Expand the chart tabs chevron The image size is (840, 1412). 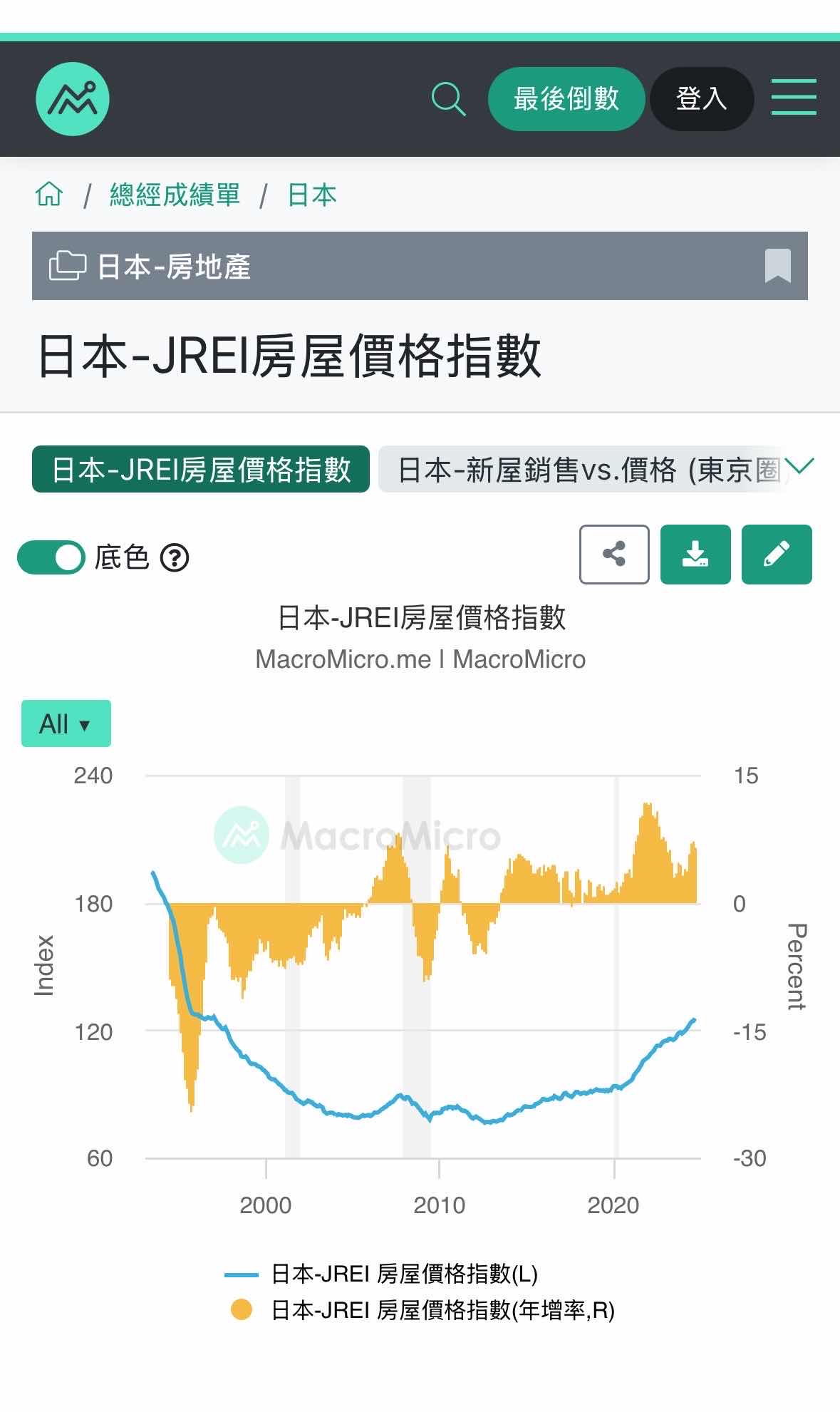click(x=801, y=466)
